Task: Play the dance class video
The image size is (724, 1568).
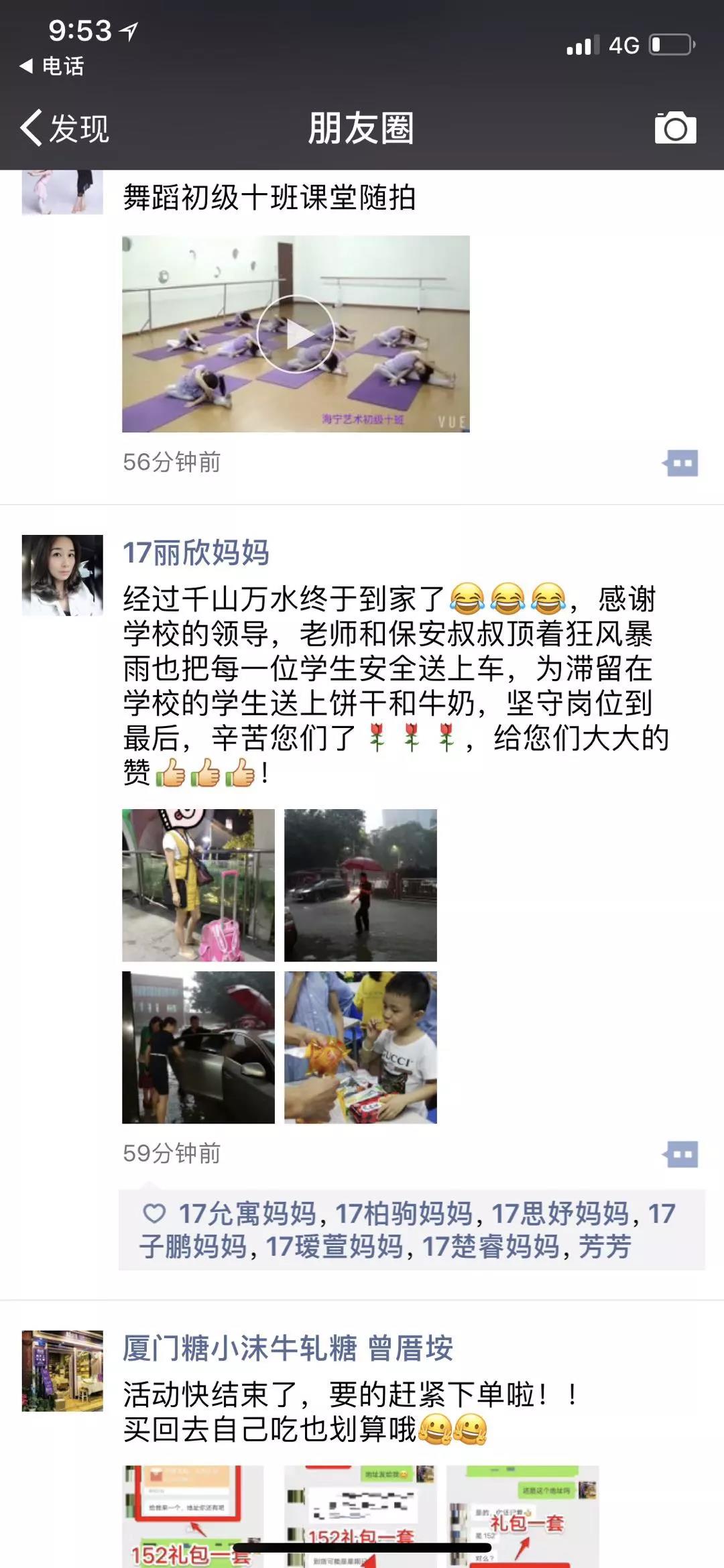Action: coord(296,334)
